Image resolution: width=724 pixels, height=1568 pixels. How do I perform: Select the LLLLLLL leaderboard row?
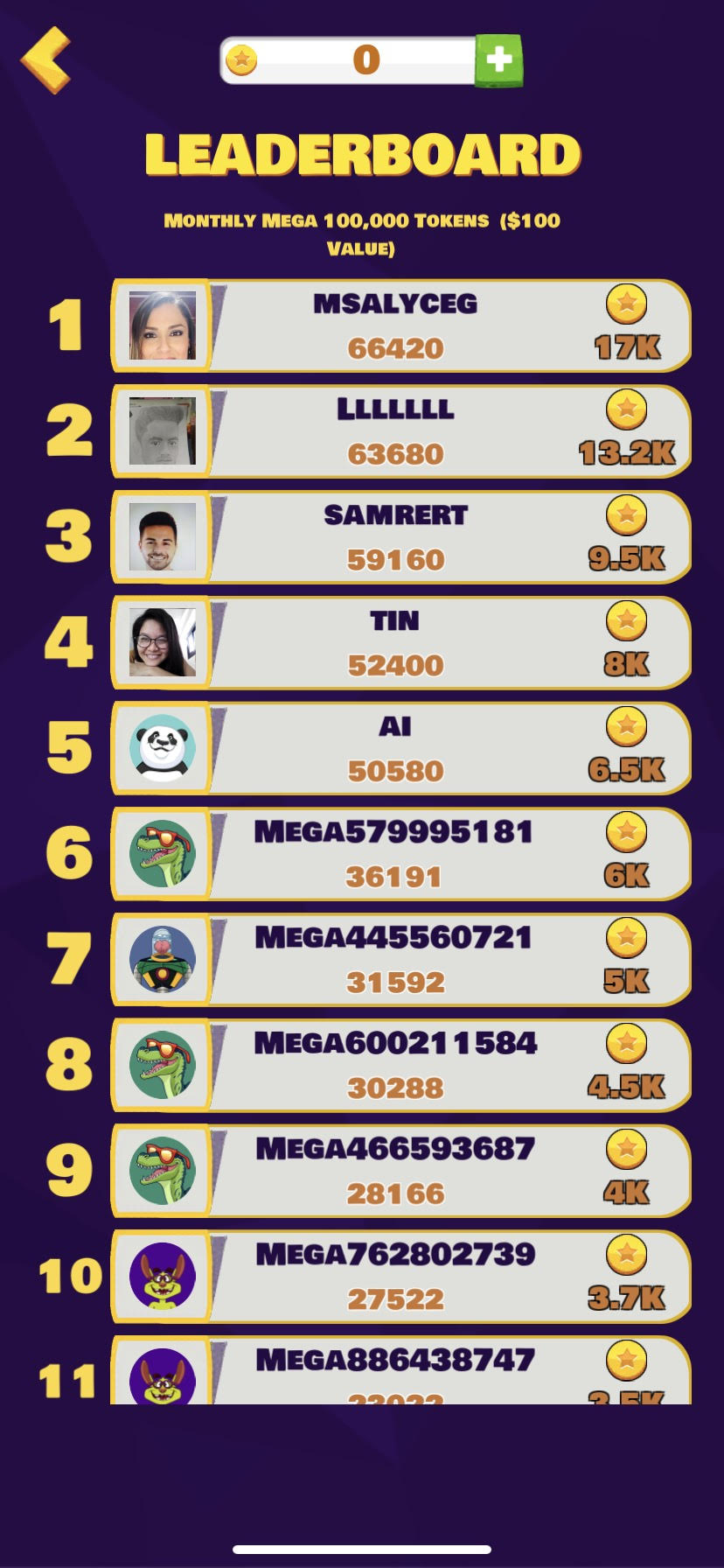pos(400,431)
